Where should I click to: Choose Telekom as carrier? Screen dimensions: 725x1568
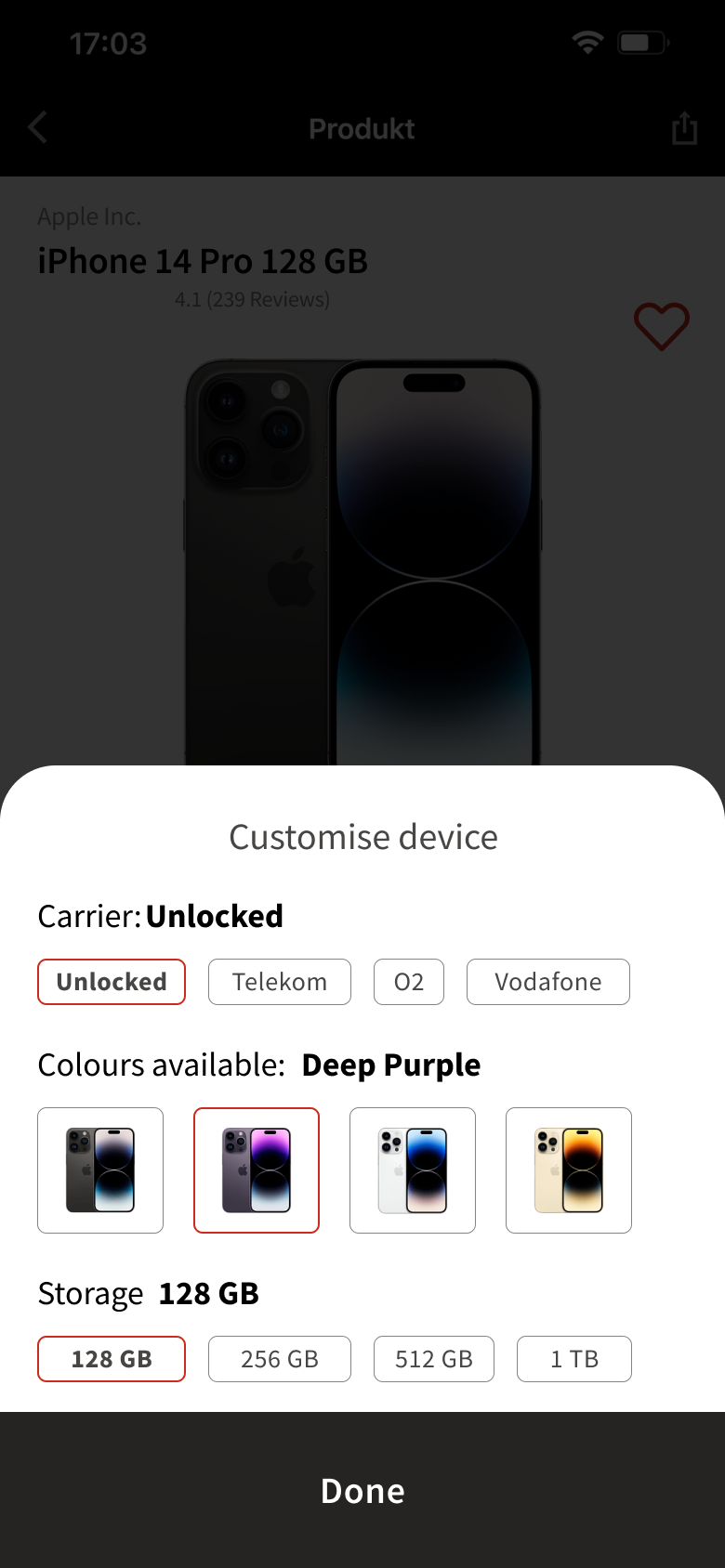point(280,982)
